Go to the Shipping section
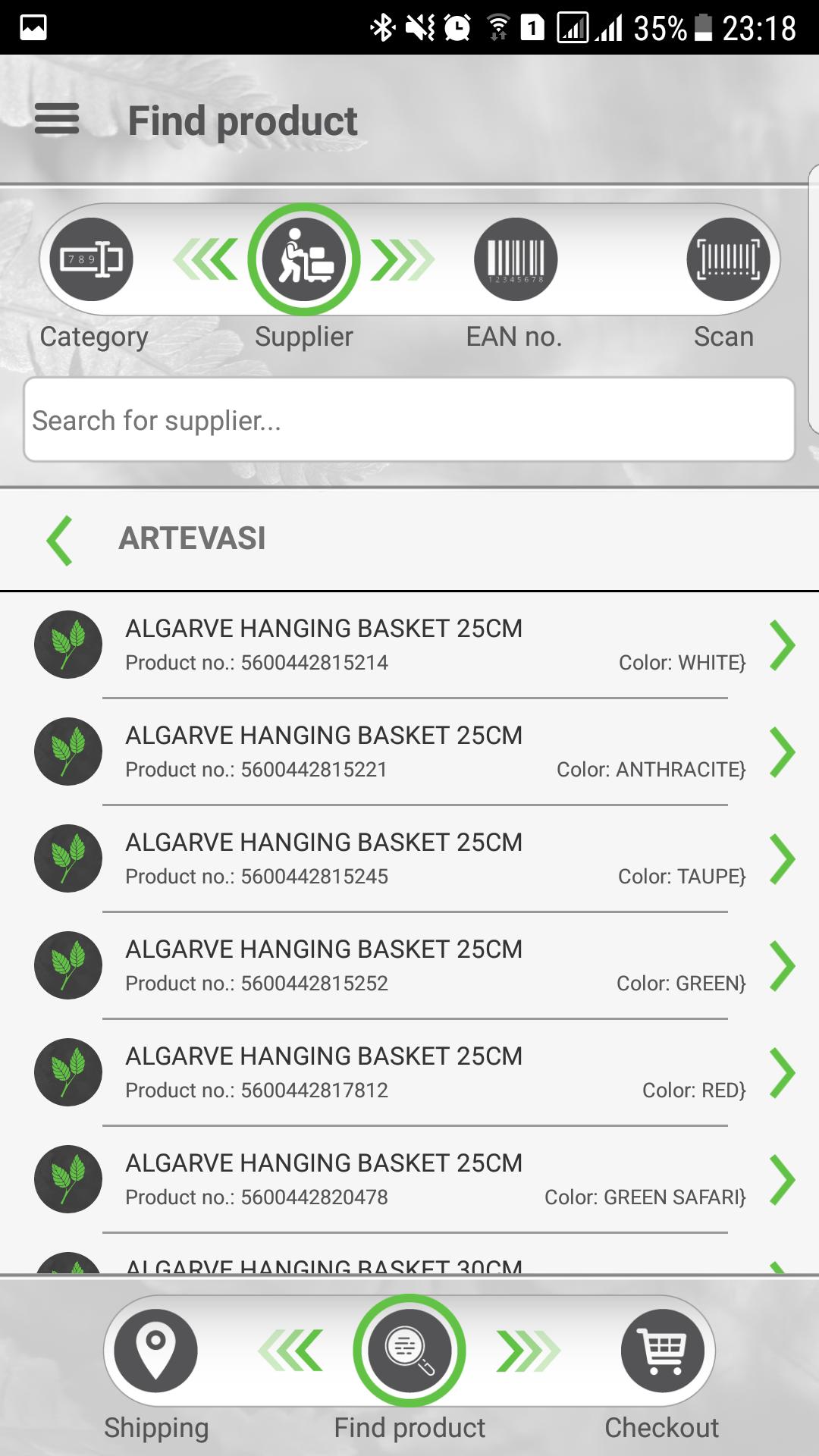This screenshot has height=1456, width=819. click(155, 1351)
